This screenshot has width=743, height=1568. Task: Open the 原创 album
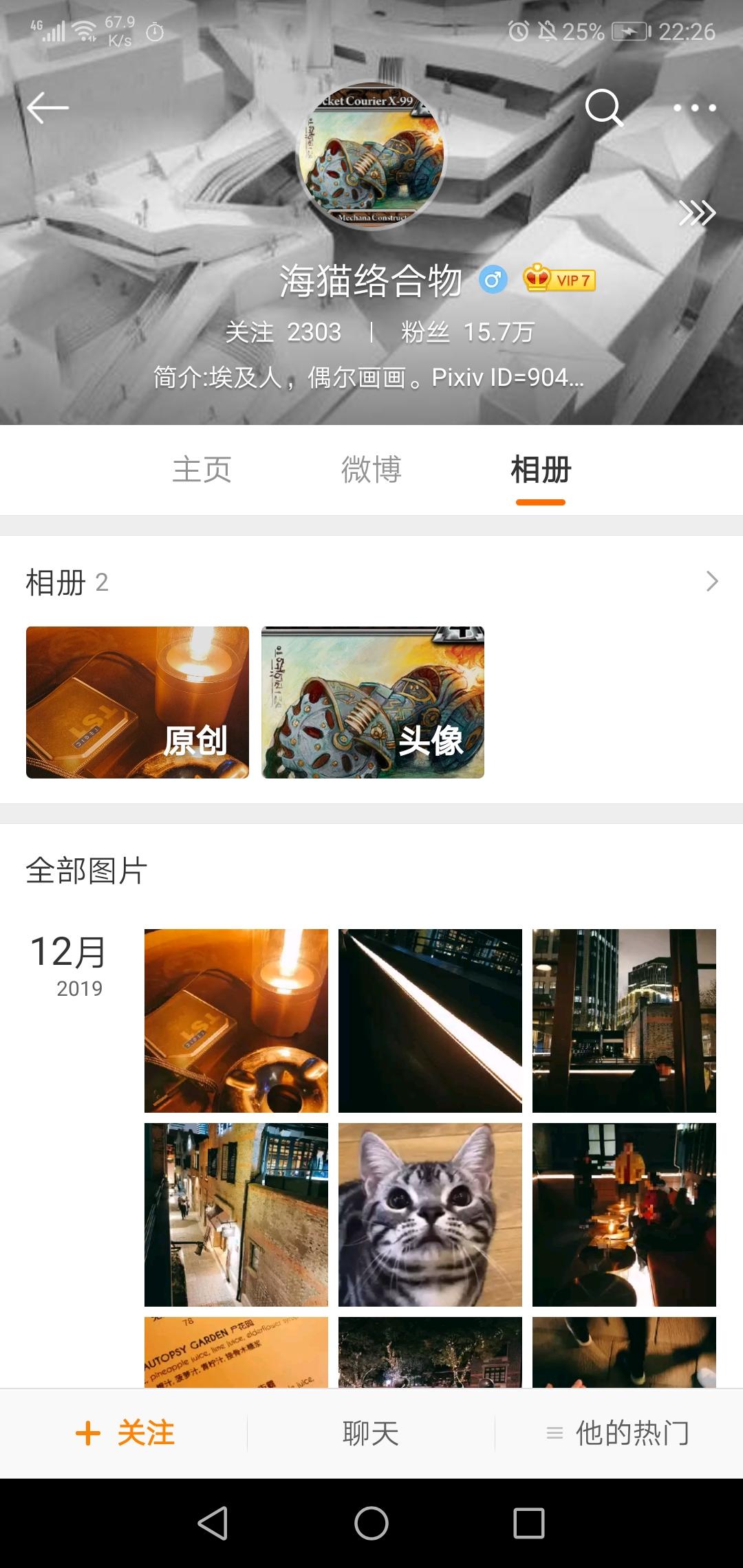(x=138, y=702)
